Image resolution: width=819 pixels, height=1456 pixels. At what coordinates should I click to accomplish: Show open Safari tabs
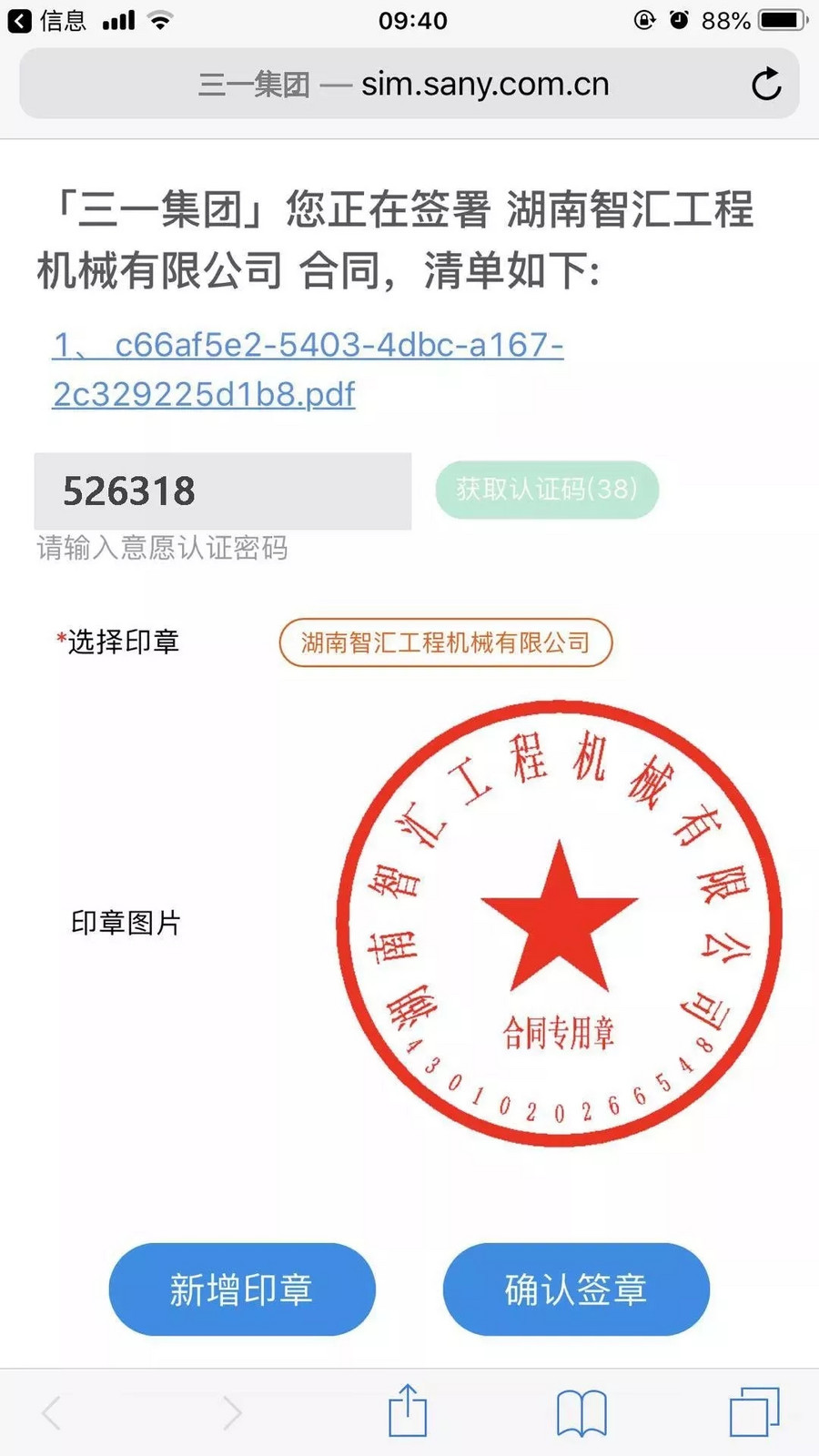click(x=754, y=1412)
